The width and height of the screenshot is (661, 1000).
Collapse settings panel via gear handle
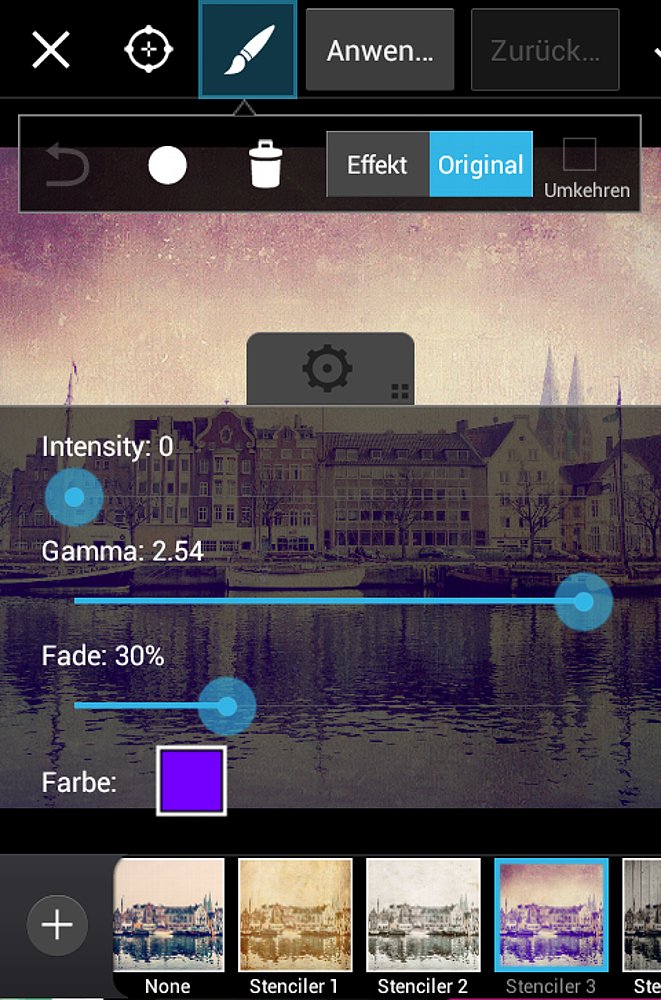[329, 369]
